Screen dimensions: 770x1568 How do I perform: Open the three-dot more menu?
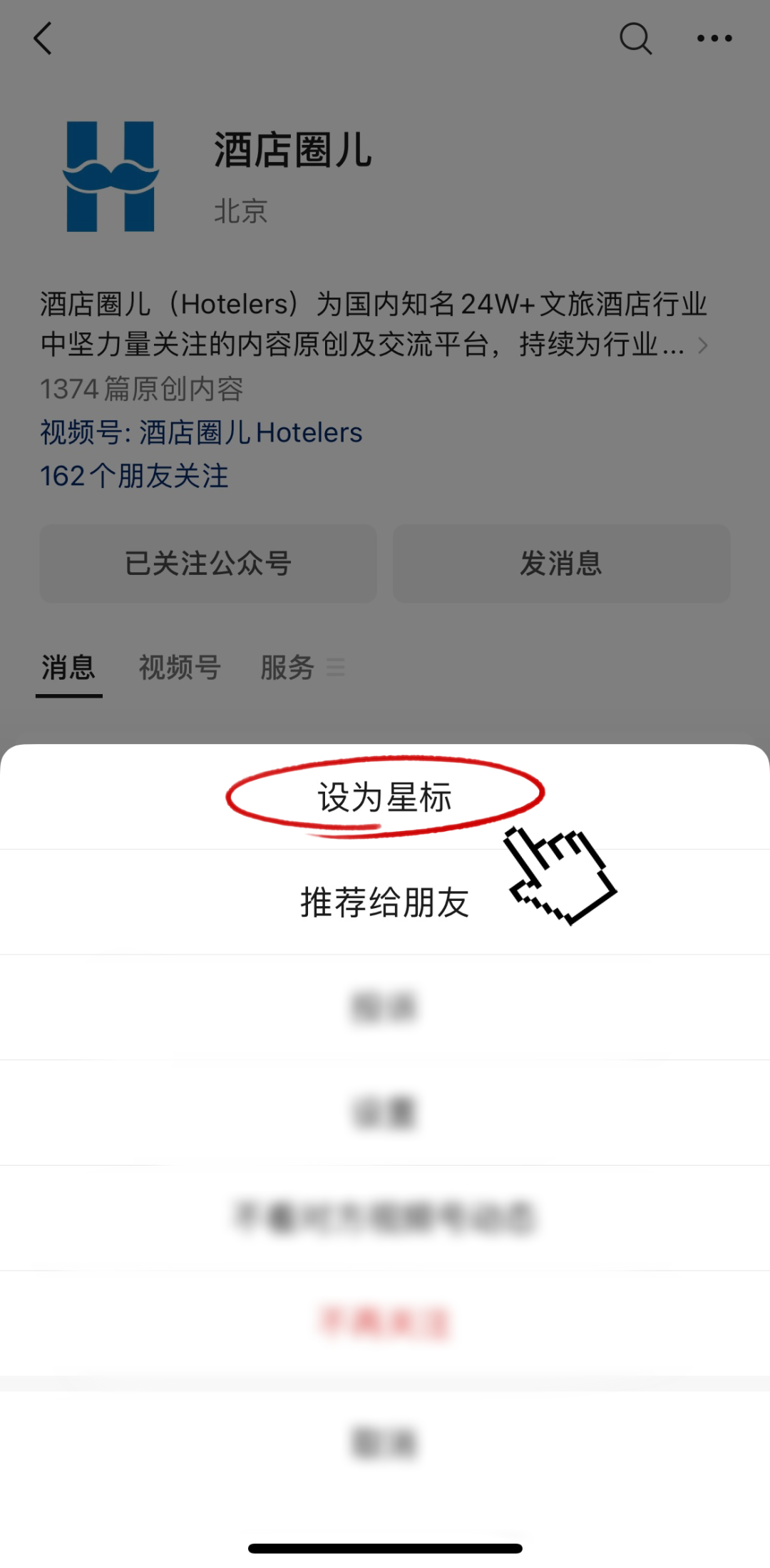tap(714, 39)
